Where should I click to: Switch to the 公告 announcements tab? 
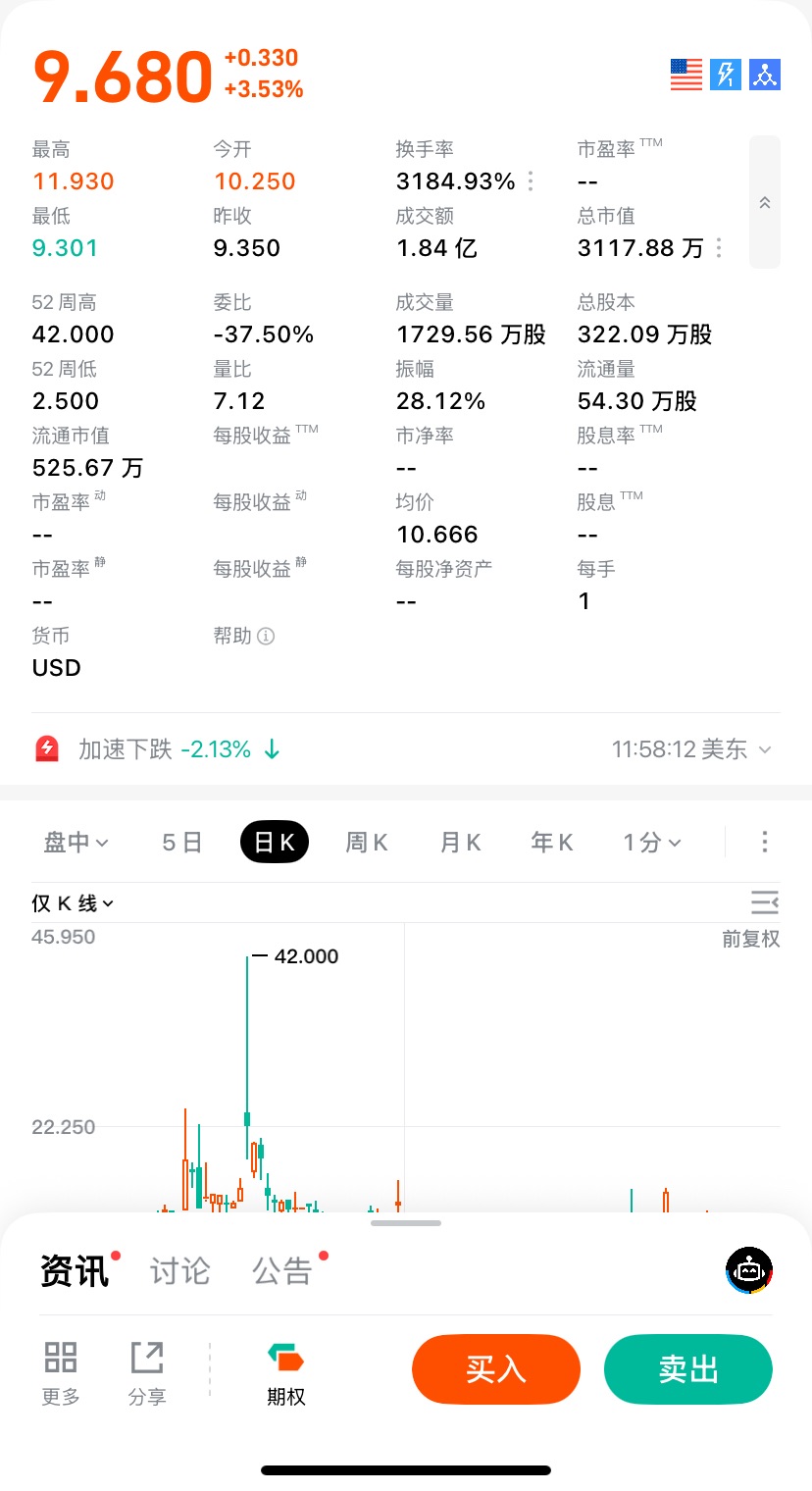[x=282, y=1271]
